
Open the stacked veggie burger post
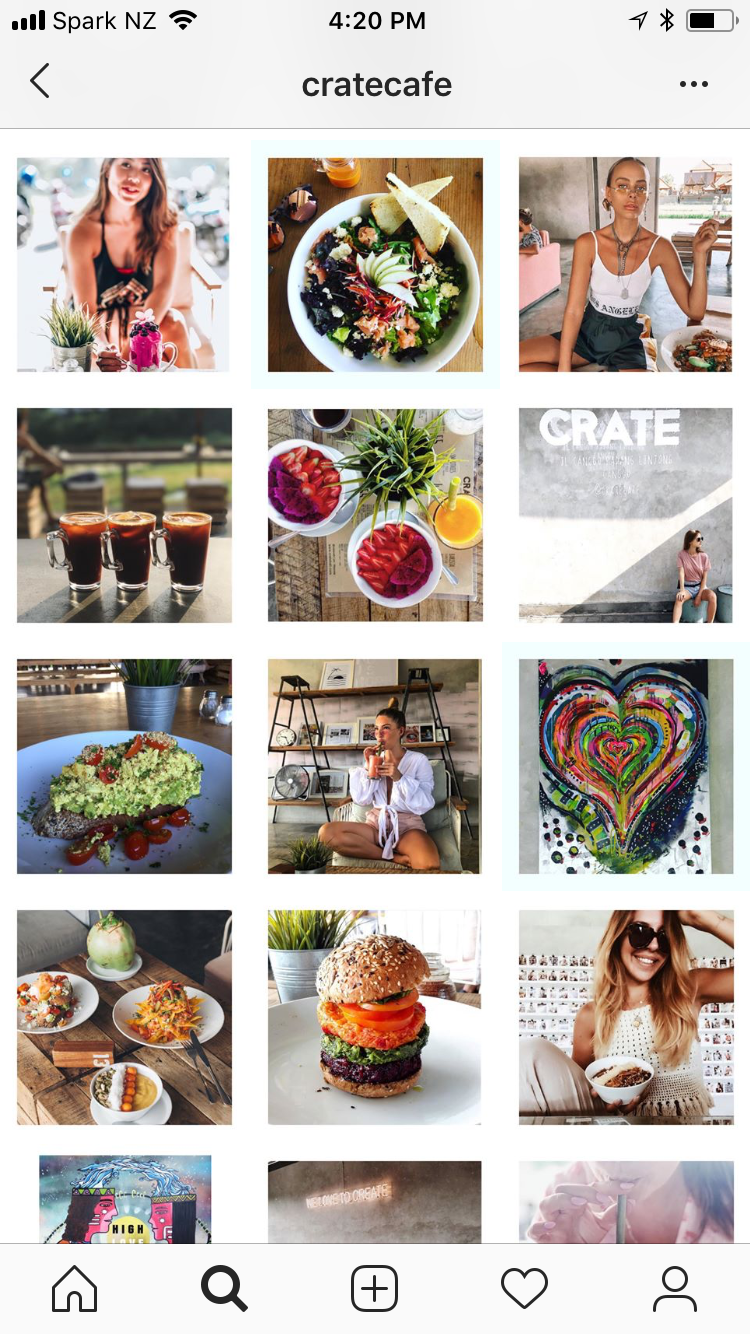375,1017
